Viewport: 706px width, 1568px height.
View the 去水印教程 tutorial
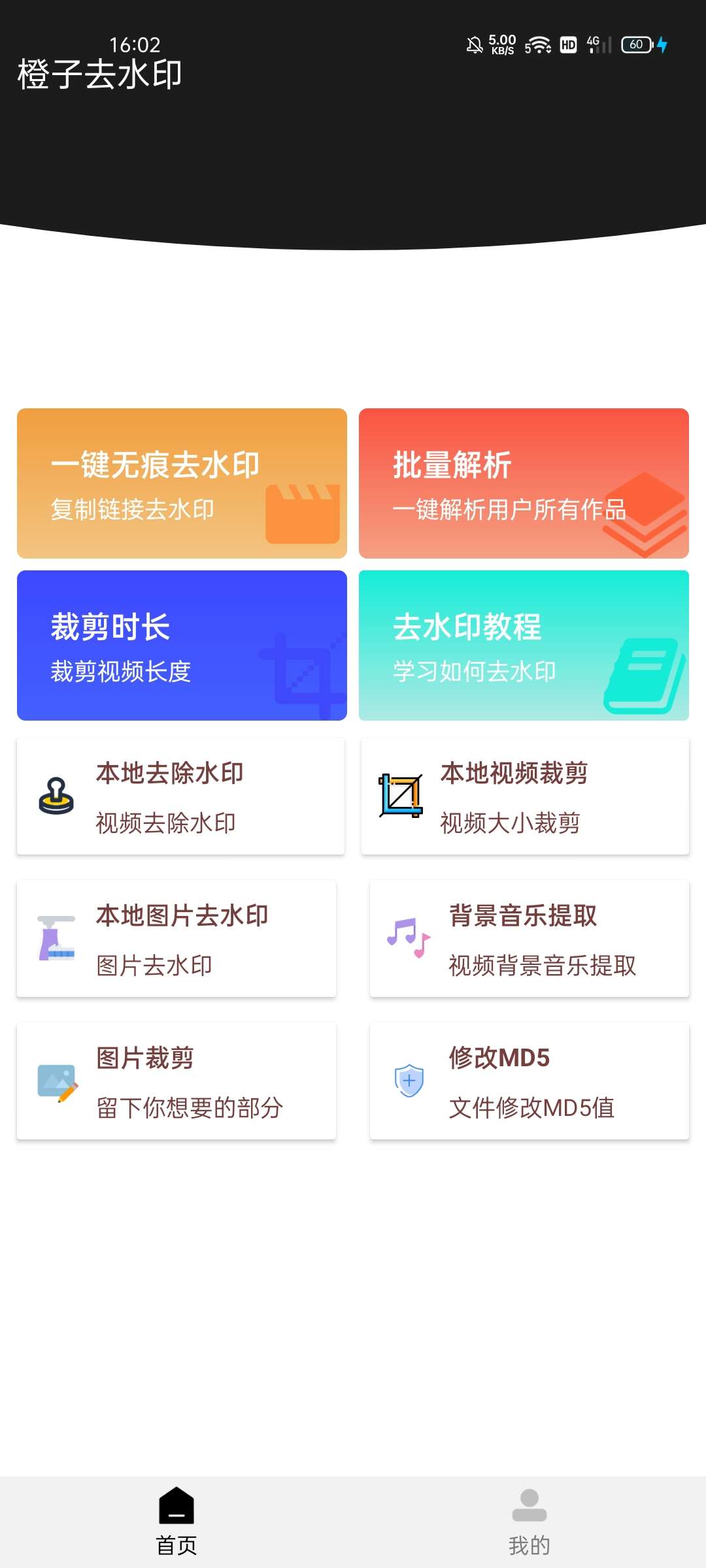[x=524, y=645]
